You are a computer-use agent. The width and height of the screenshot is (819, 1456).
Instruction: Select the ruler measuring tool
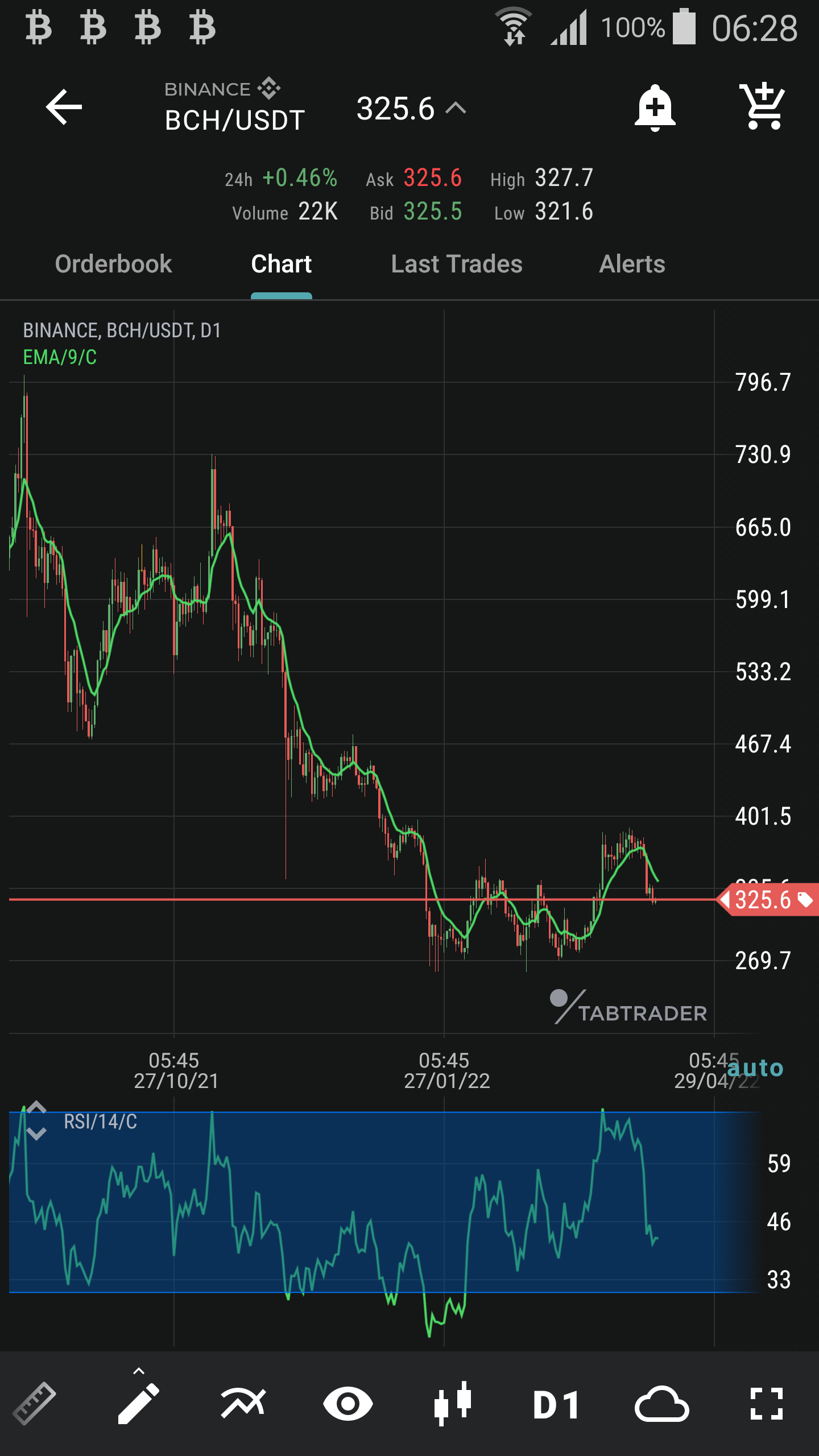(x=35, y=1403)
